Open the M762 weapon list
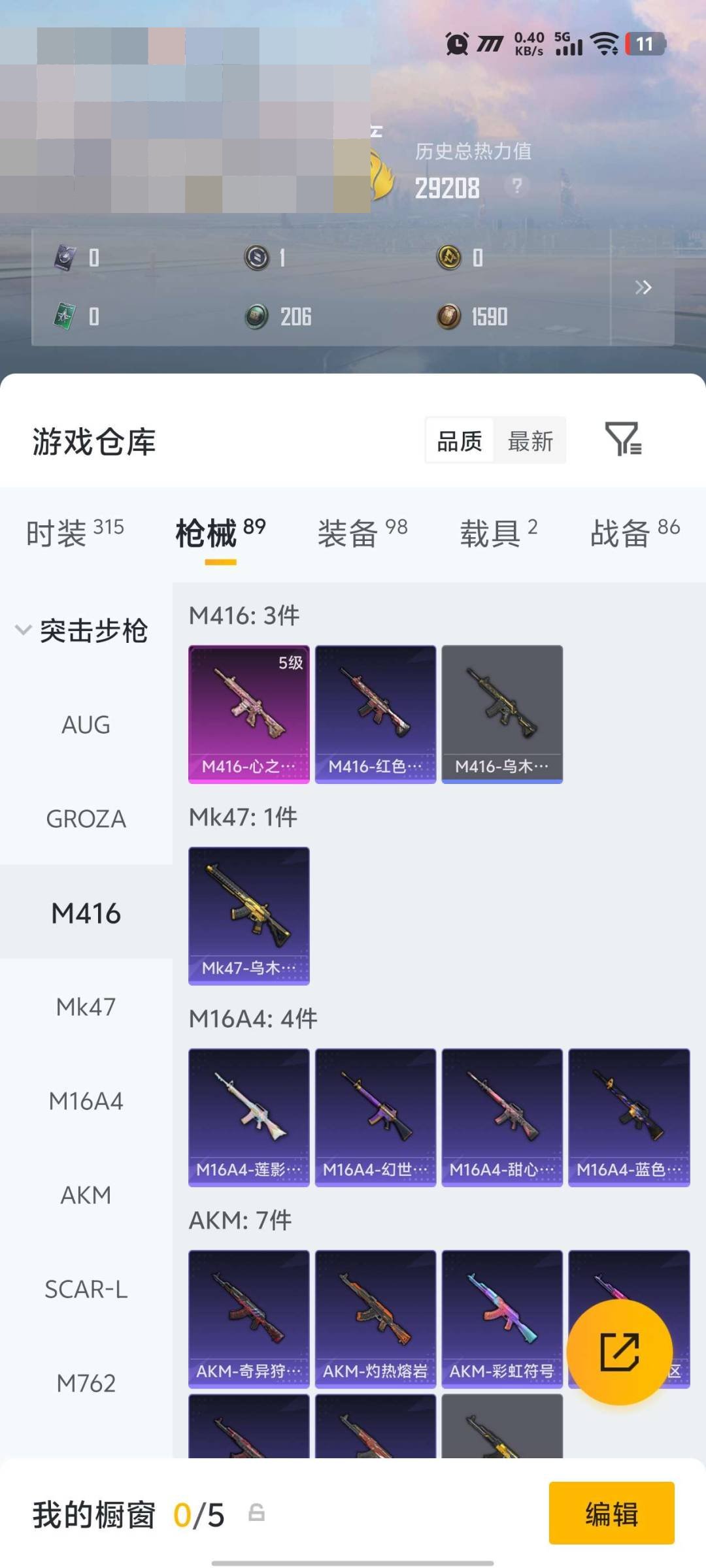This screenshot has height=1568, width=706. pyautogui.click(x=86, y=1383)
